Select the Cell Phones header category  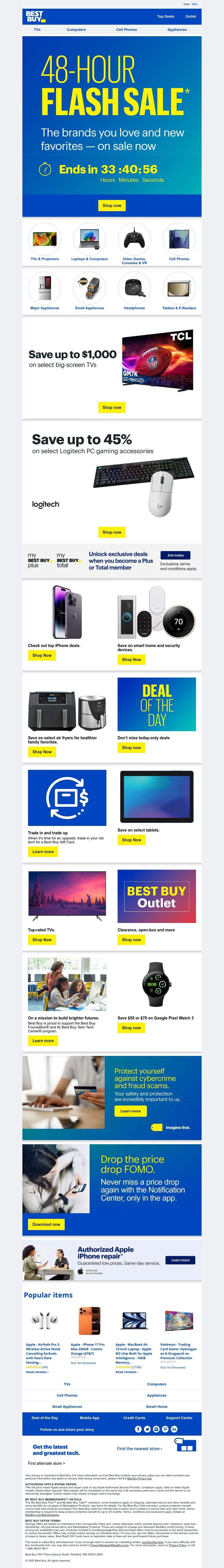coord(126,29)
